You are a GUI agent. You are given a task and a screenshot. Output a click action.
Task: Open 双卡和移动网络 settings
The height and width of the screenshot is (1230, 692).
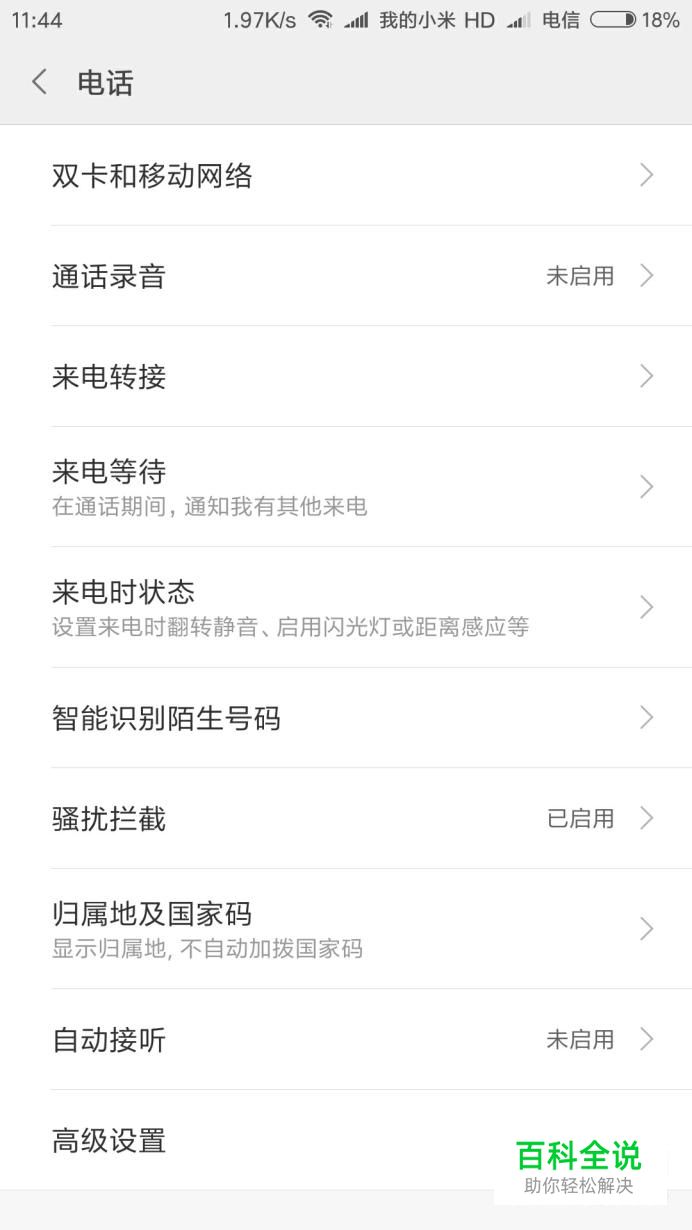(346, 175)
